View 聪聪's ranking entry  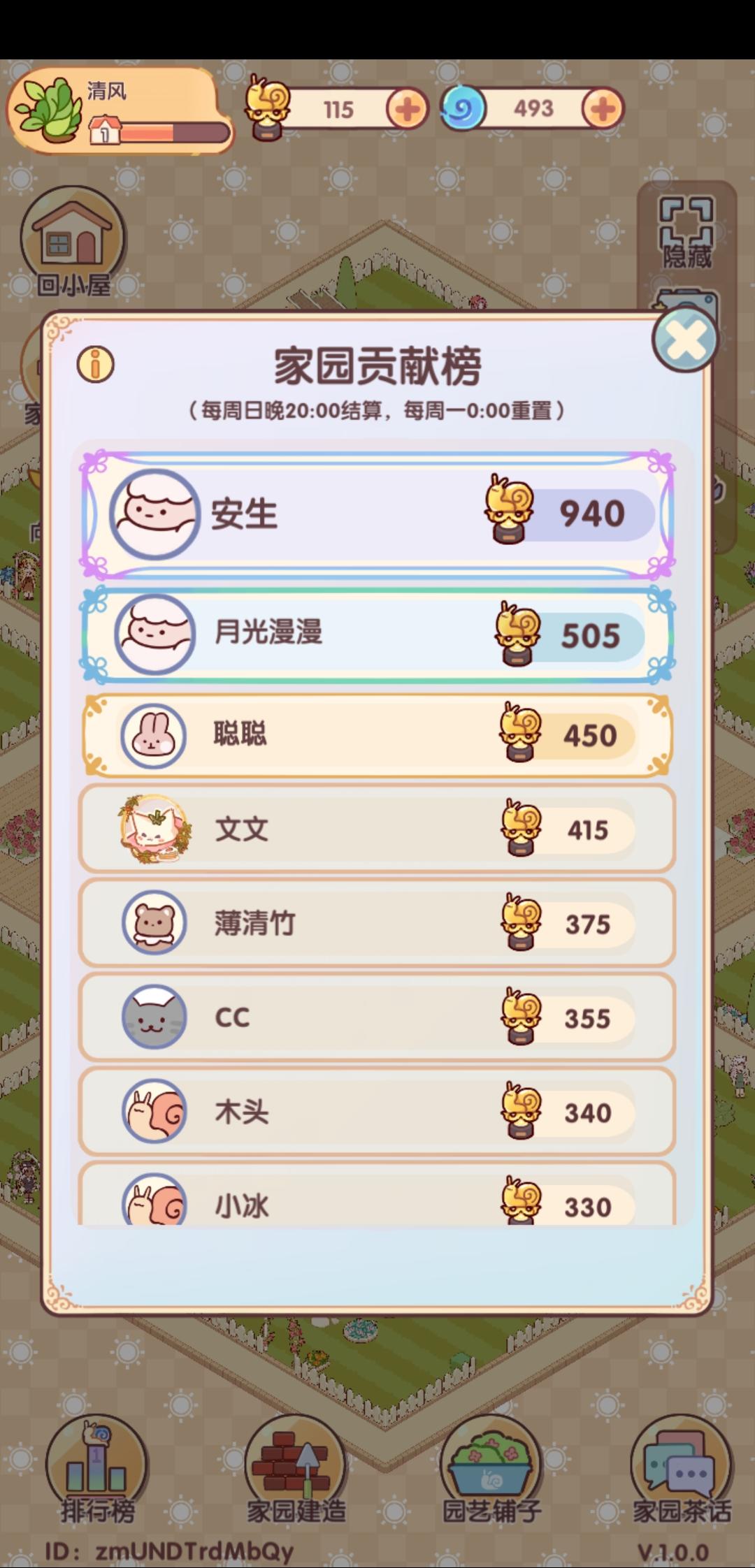click(377, 735)
